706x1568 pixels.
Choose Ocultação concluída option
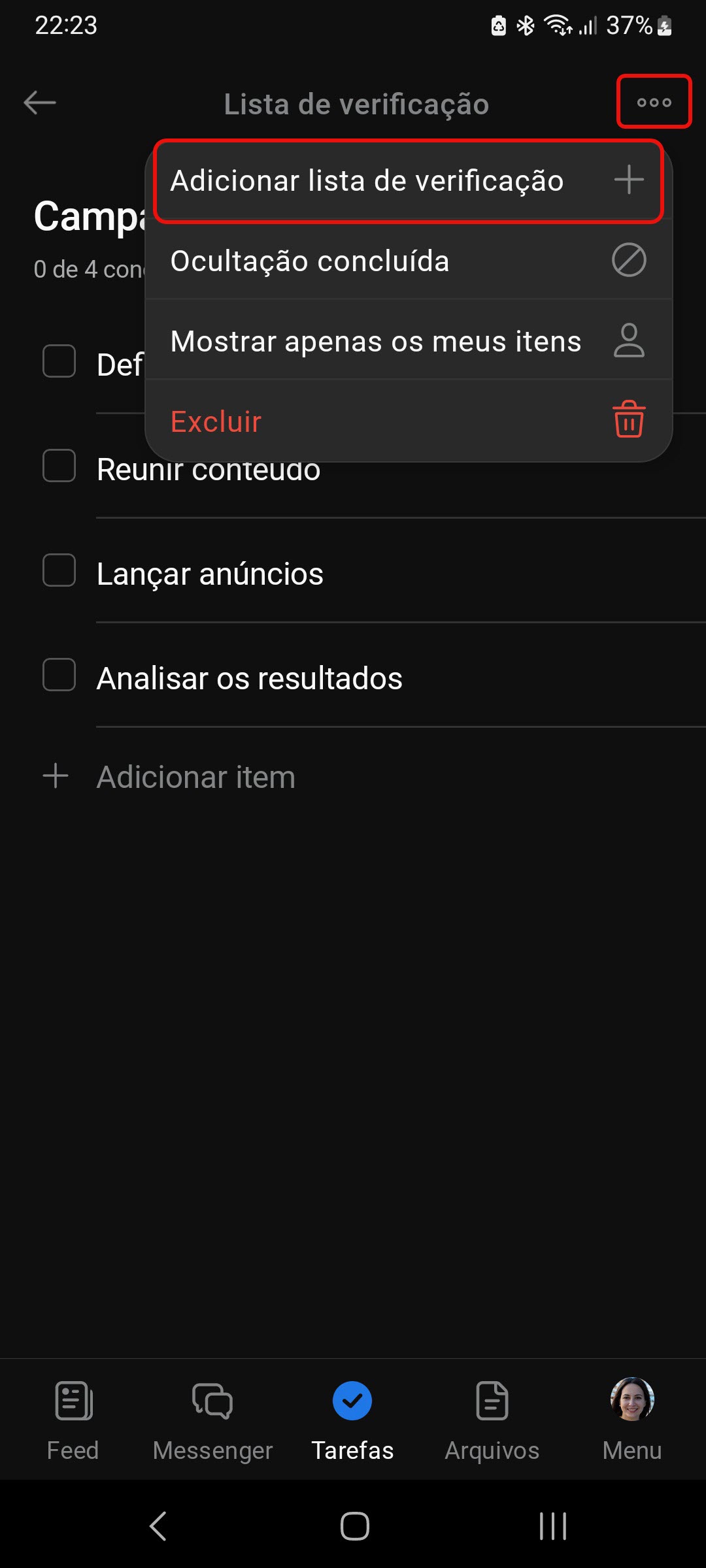point(409,261)
